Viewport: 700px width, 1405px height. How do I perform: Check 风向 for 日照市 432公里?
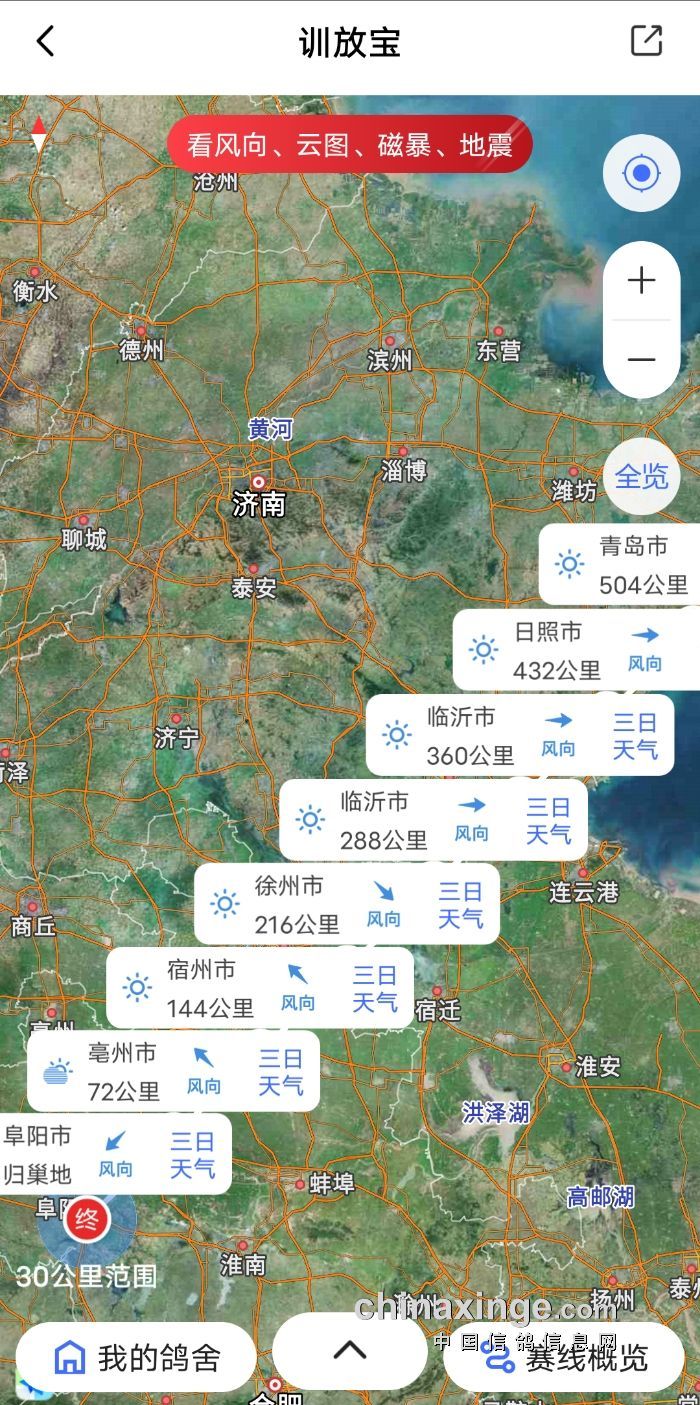[645, 648]
